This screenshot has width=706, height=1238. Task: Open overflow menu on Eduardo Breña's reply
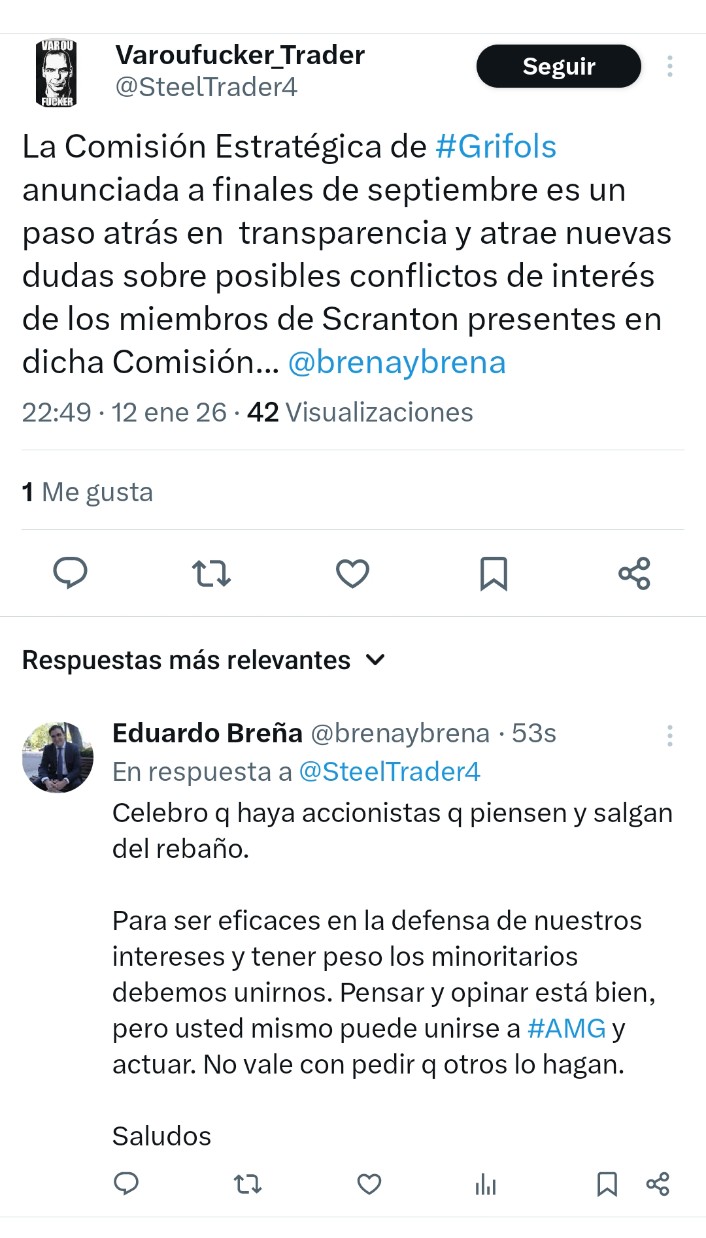[669, 736]
